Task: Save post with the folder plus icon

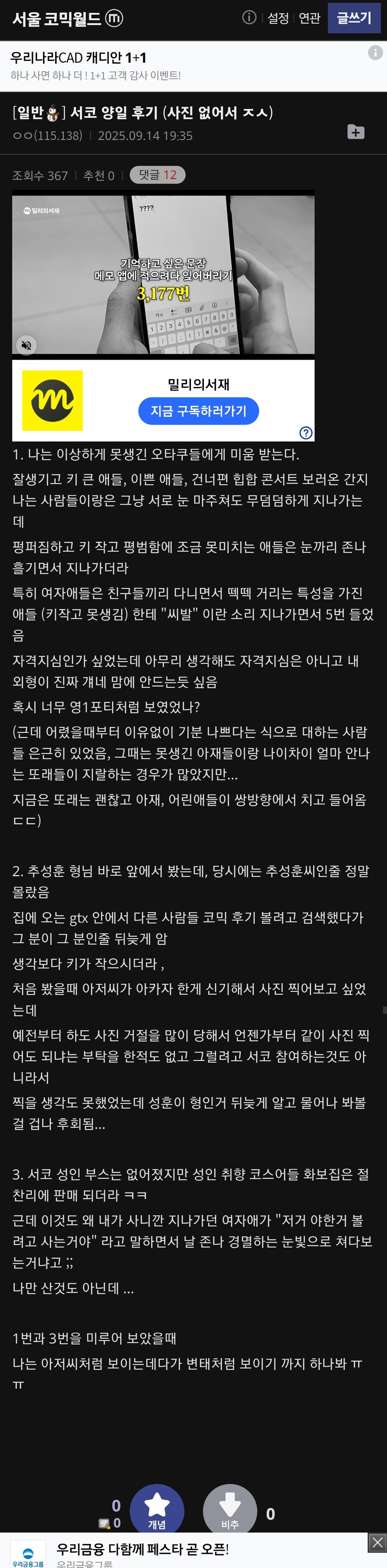Action: tap(355, 131)
